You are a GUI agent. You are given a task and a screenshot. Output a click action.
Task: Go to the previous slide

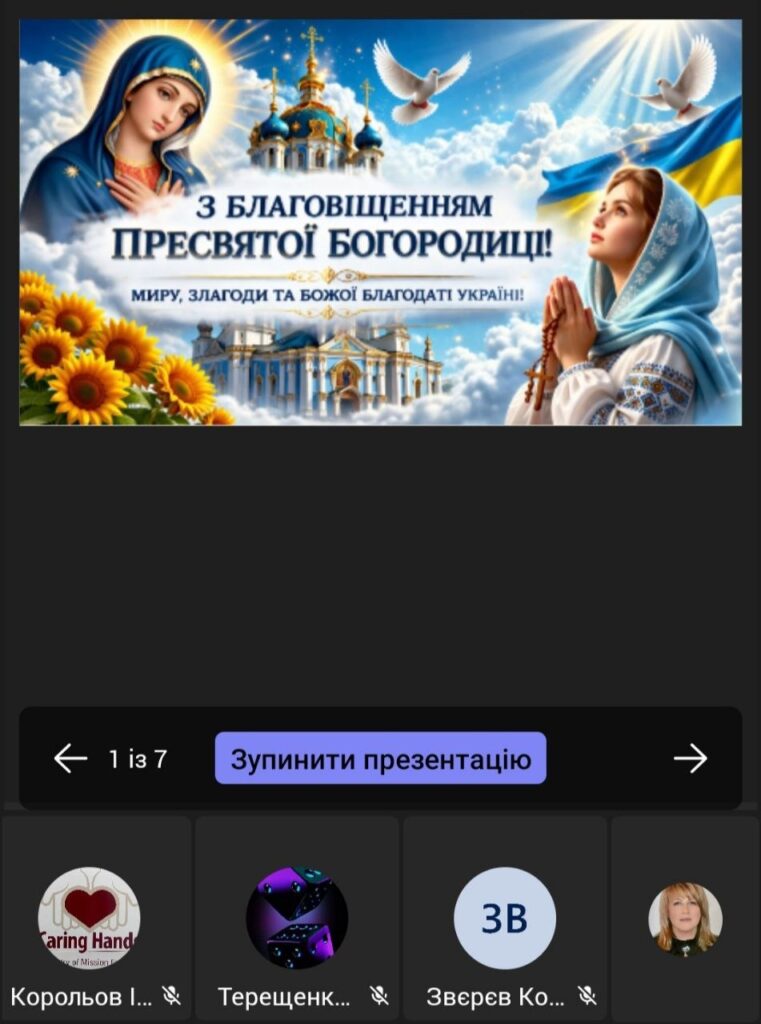(70, 759)
